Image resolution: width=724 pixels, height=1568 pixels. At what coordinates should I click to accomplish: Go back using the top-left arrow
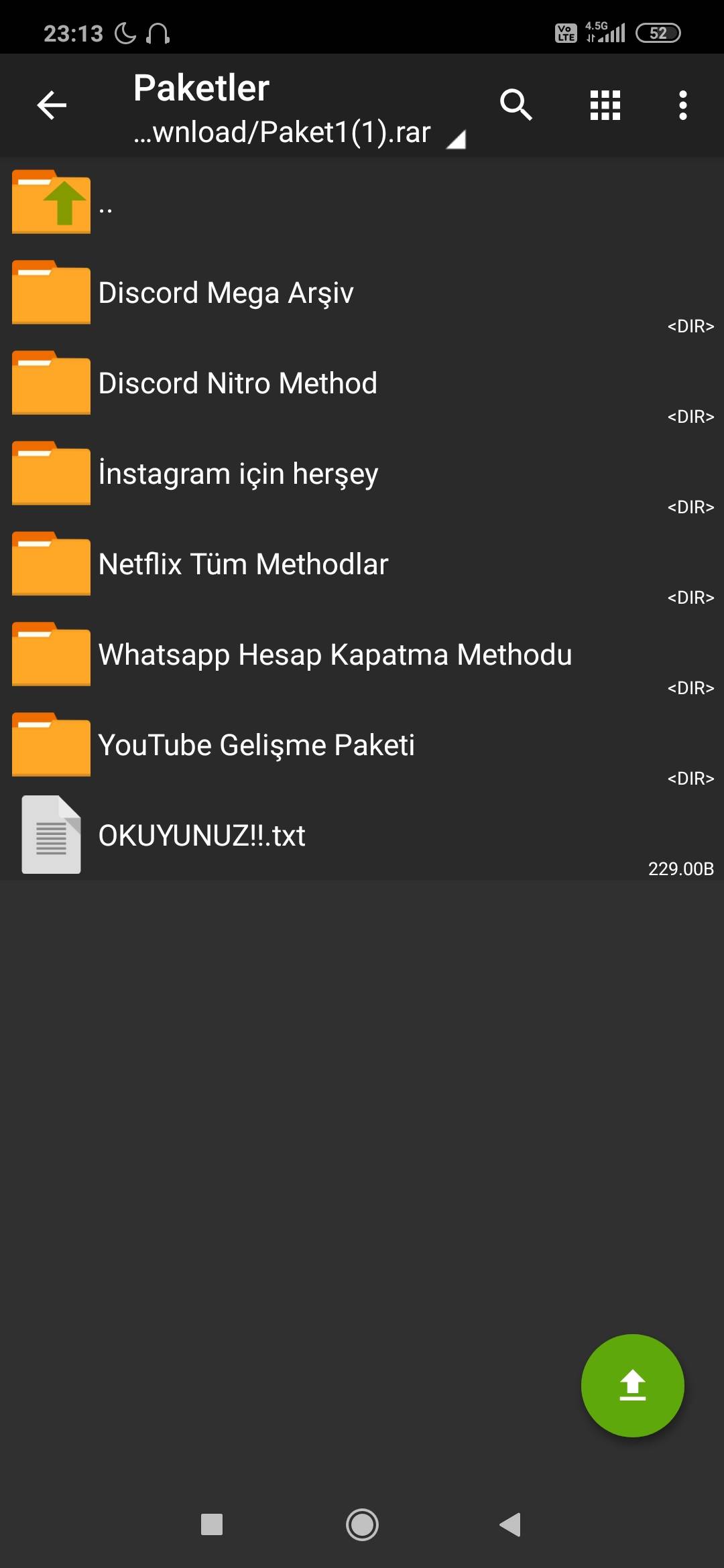[52, 105]
